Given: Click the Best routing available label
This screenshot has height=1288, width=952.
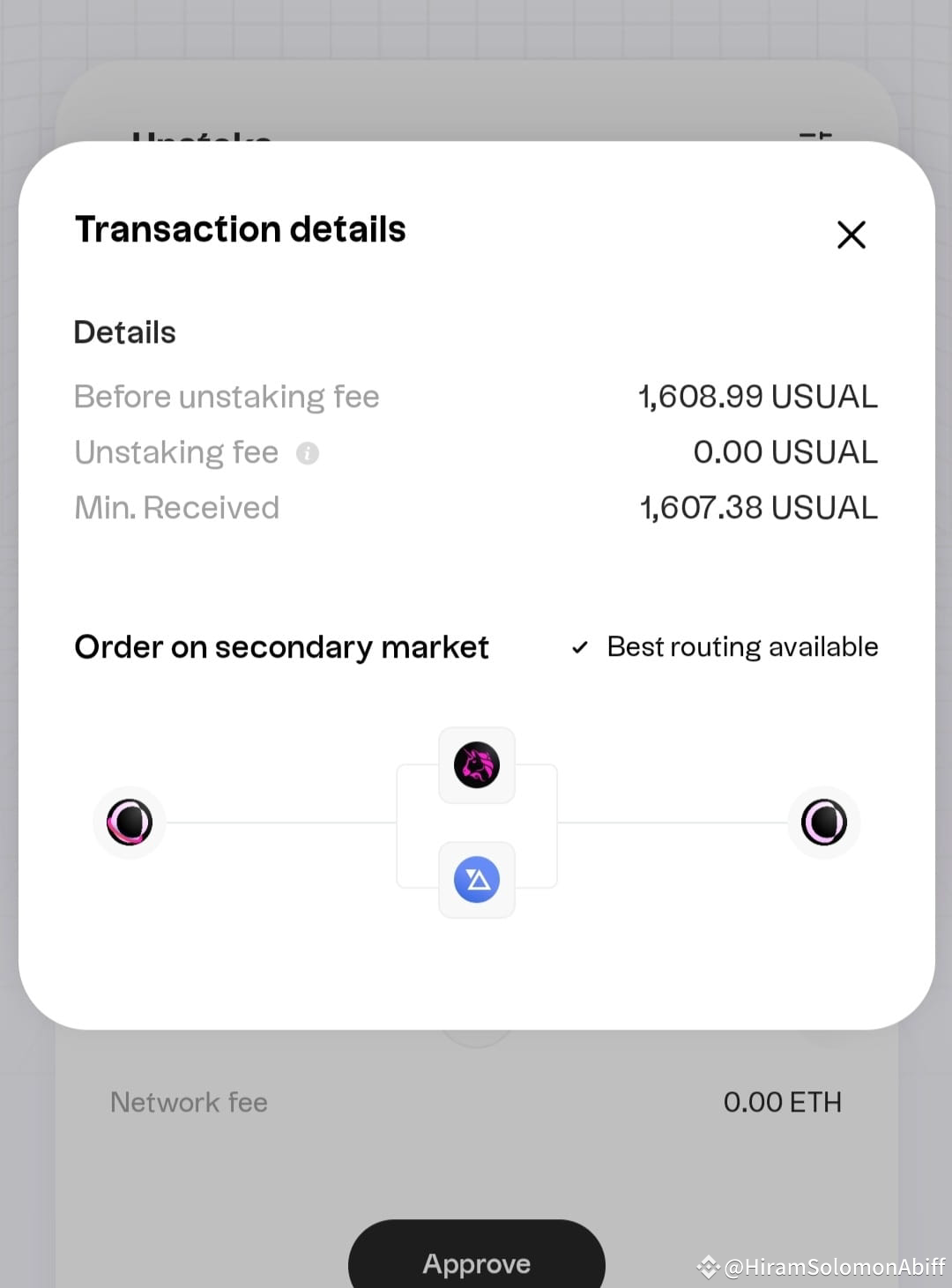Looking at the screenshot, I should pyautogui.click(x=741, y=646).
